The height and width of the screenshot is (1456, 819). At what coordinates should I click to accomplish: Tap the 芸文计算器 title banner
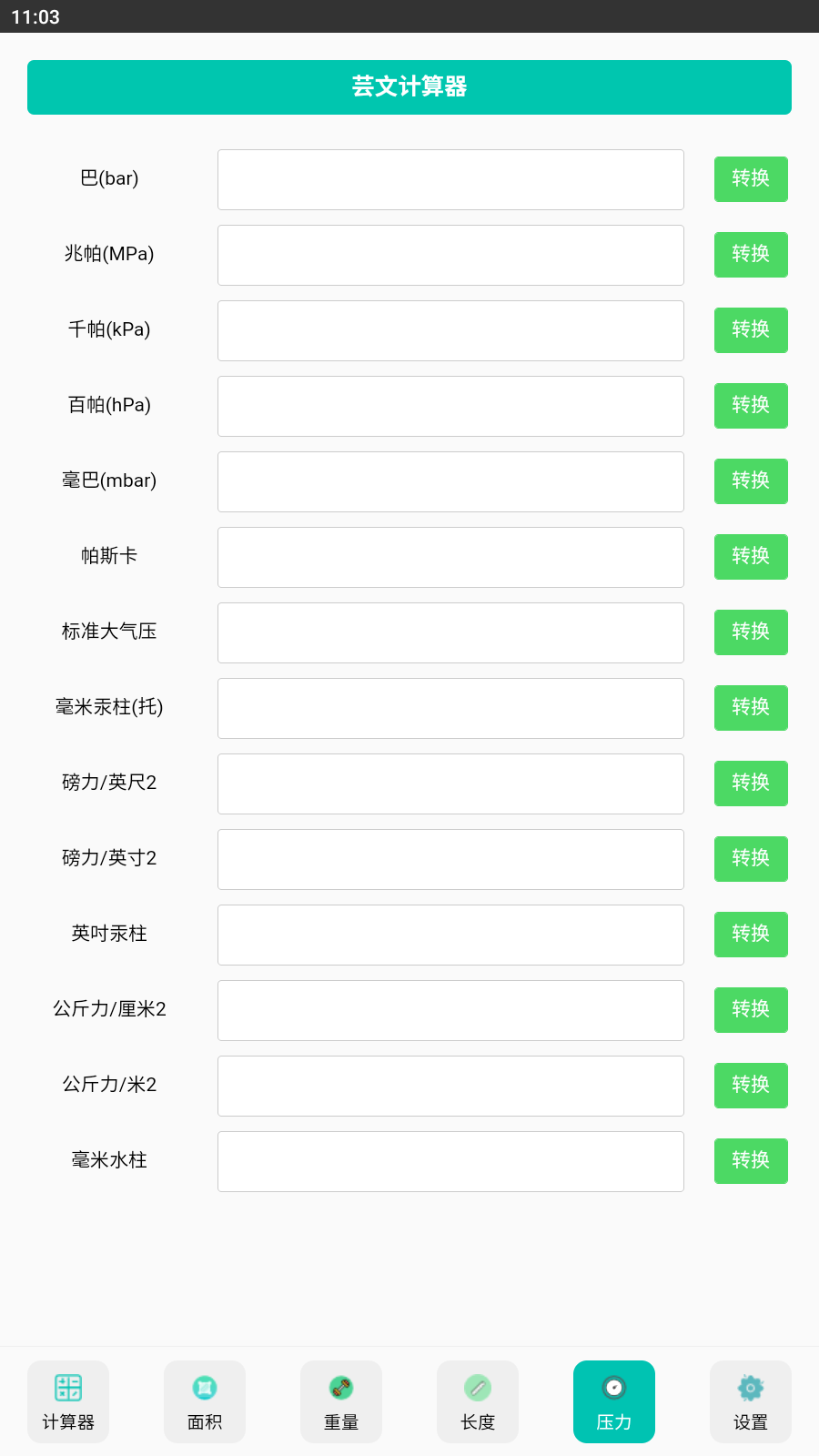409,87
